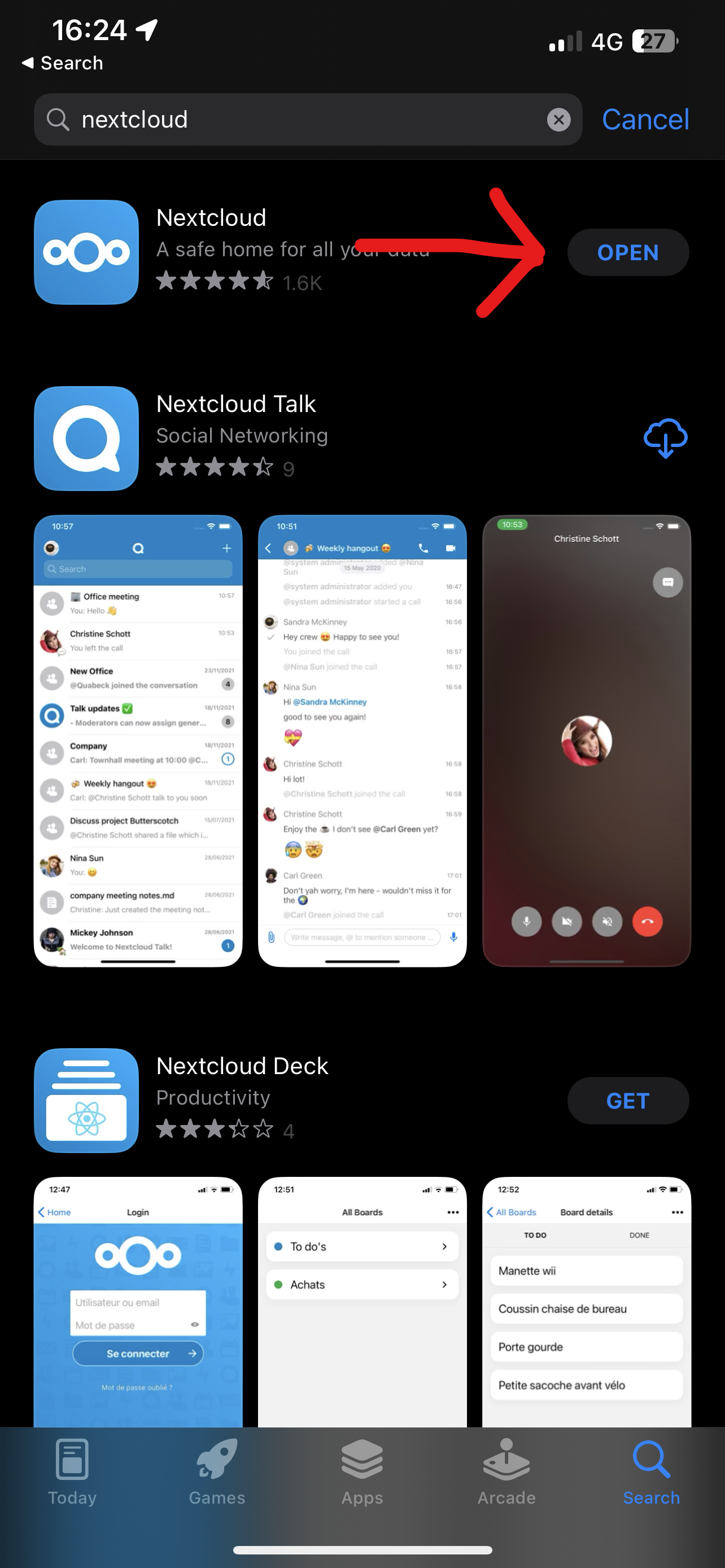Select the Search tab
This screenshot has width=725, height=1568.
[650, 1472]
